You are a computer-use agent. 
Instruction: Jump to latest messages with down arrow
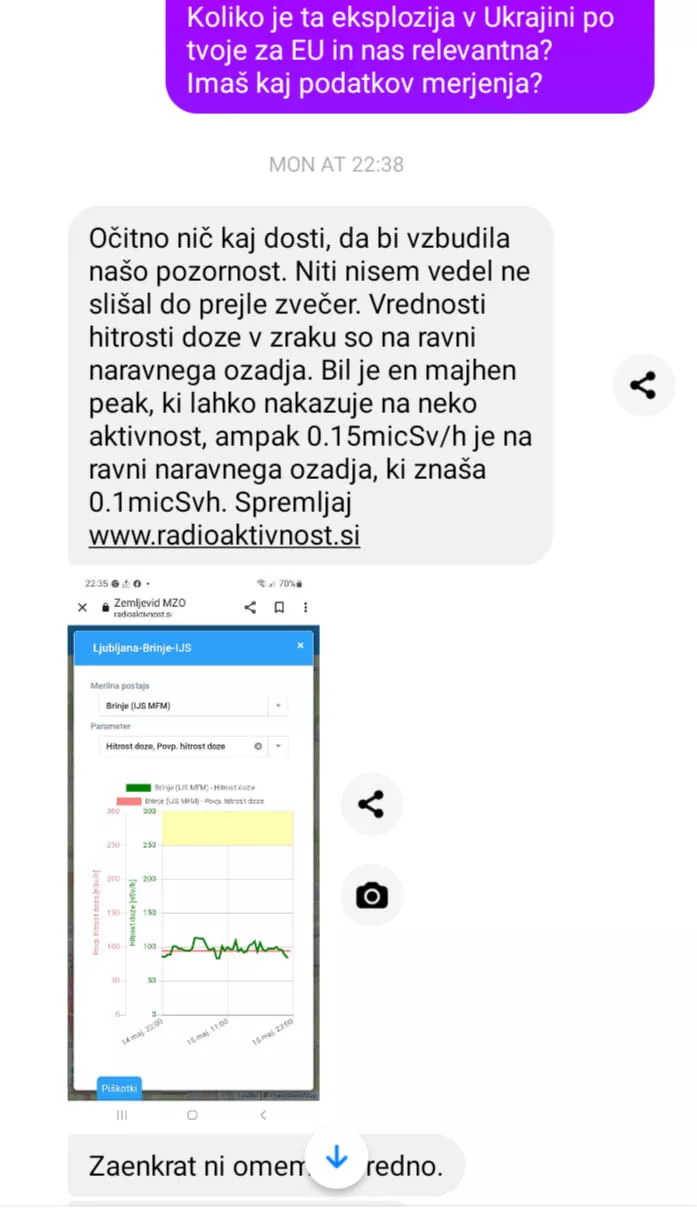click(x=336, y=1158)
